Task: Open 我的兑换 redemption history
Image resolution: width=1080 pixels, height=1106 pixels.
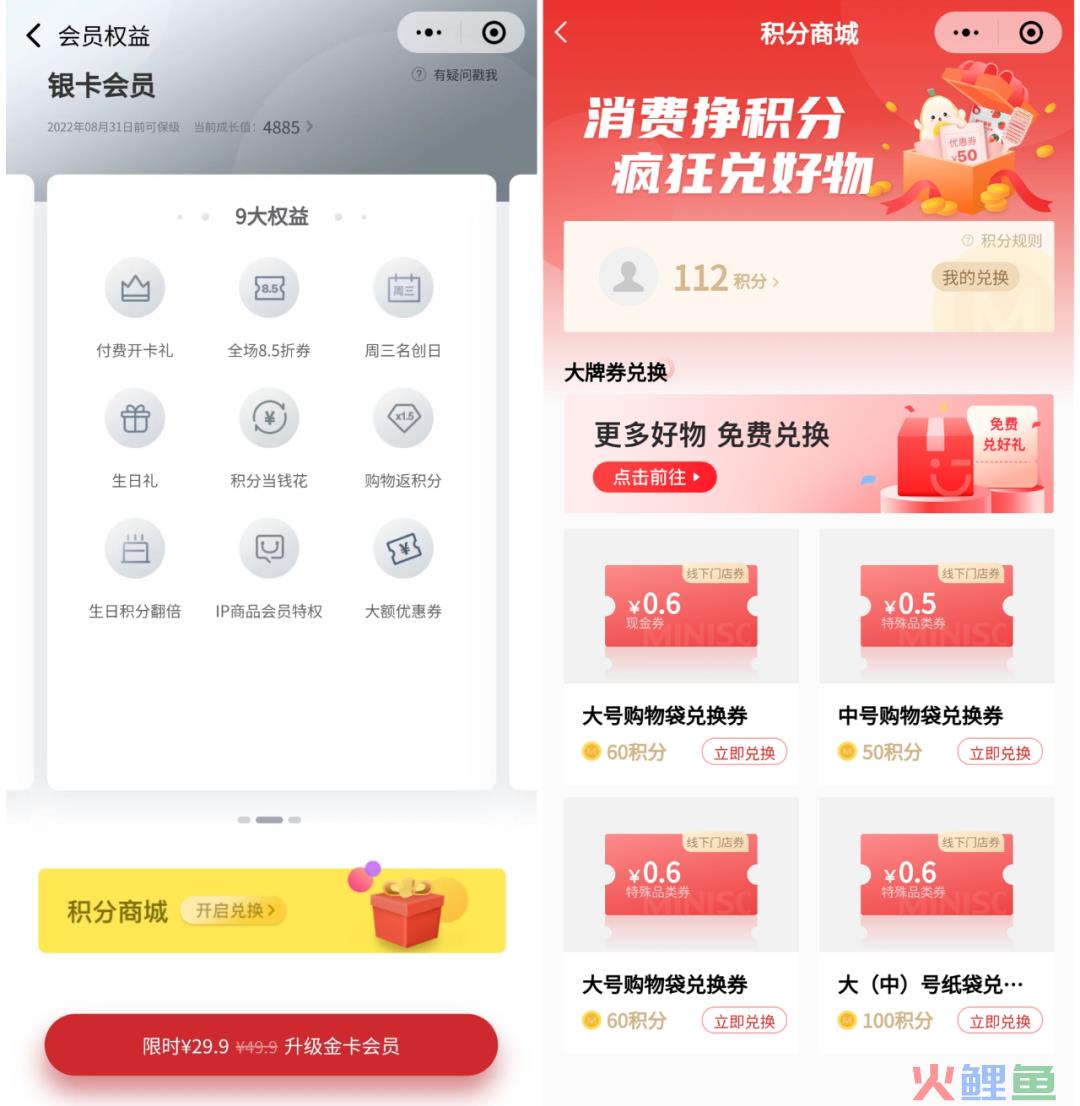Action: coord(975,278)
